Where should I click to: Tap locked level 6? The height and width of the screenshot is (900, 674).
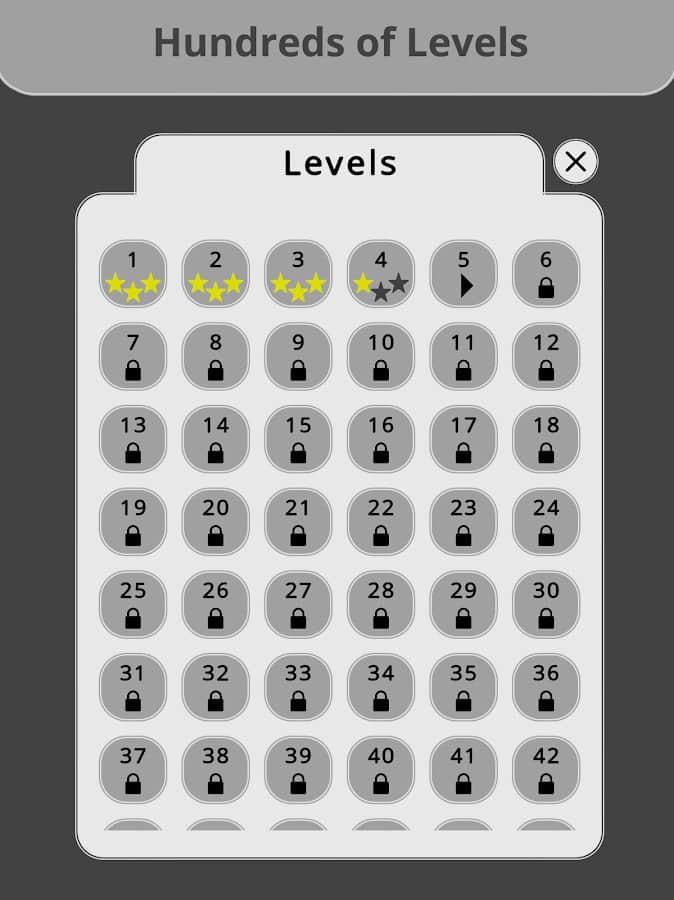click(546, 274)
